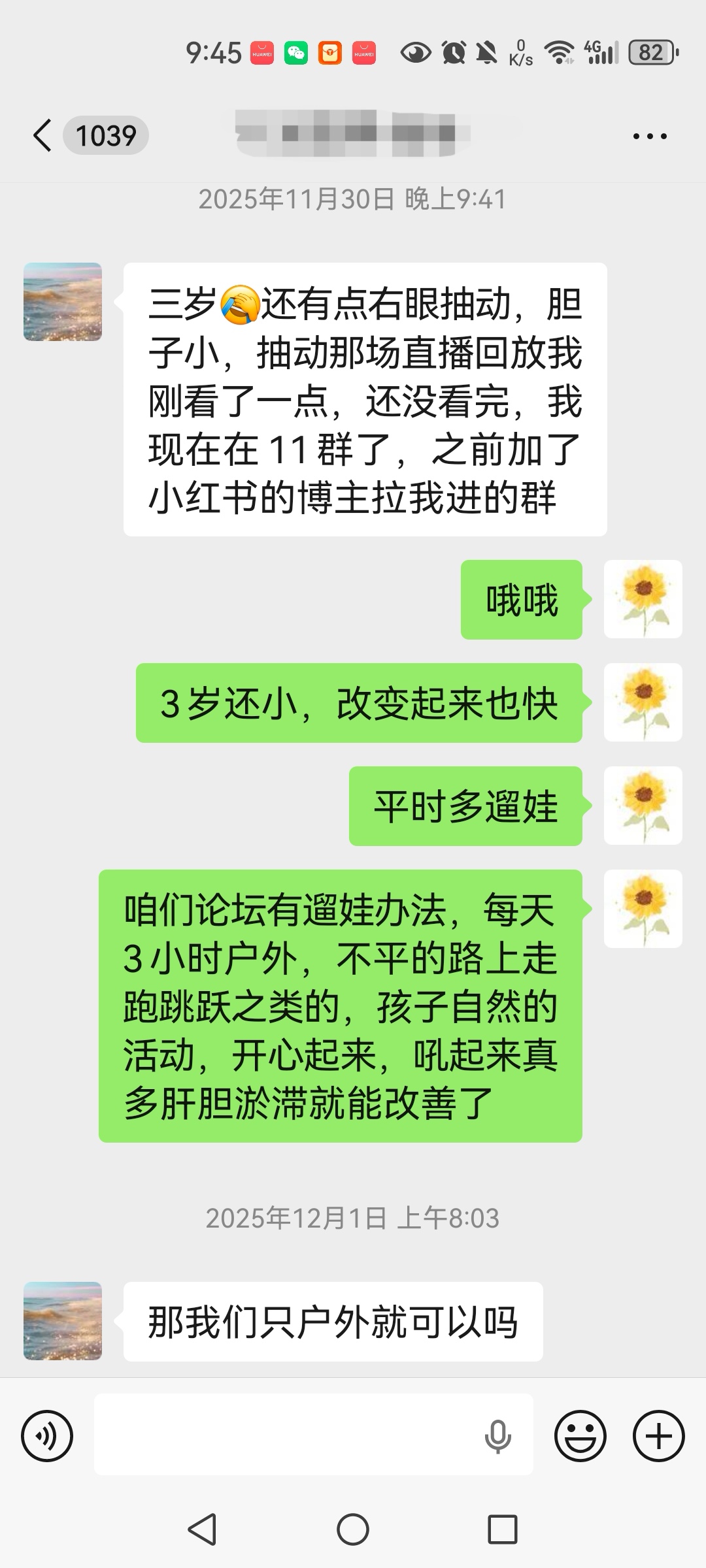Screen dimensions: 706x1568
Task: Open the three-dot chat info menu
Action: (x=650, y=136)
